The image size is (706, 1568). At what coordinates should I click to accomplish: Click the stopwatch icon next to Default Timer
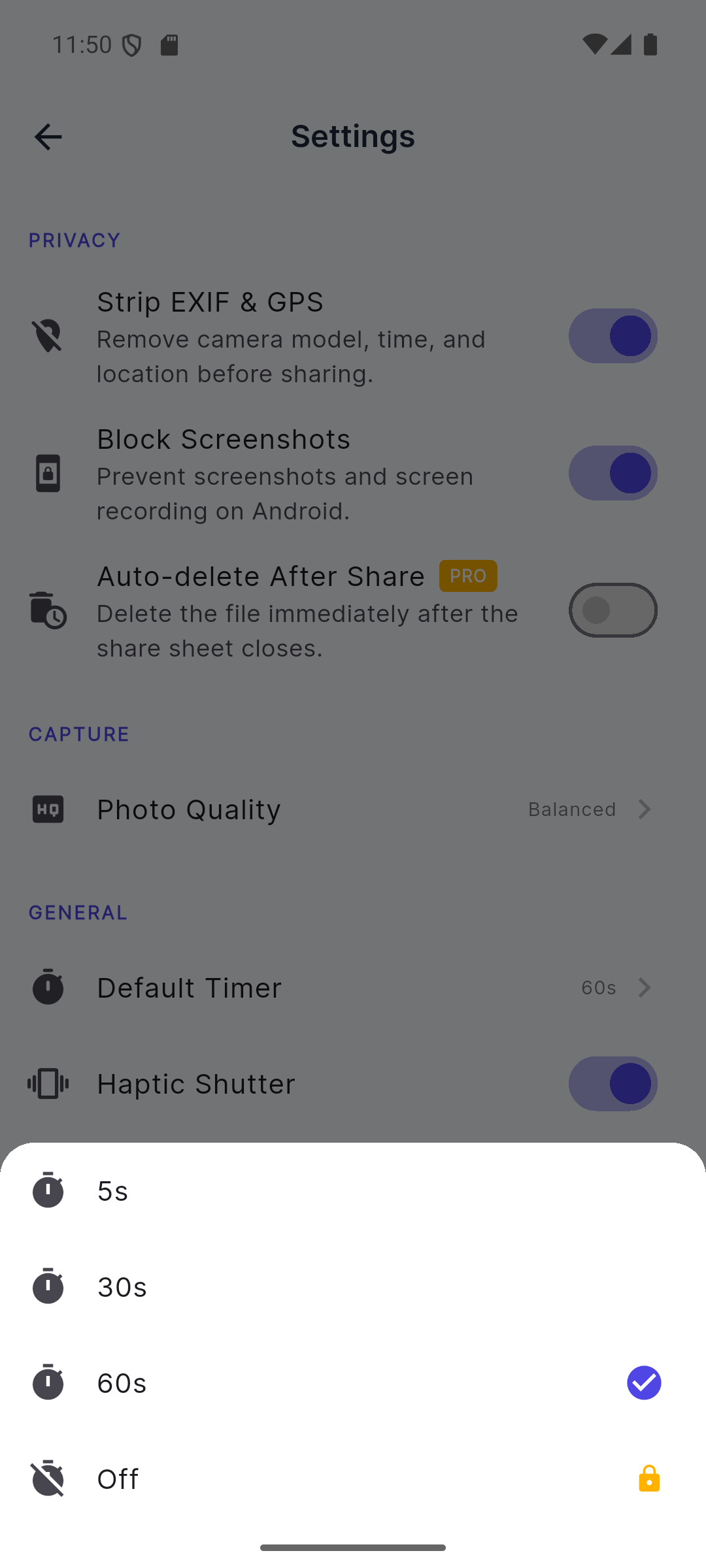coord(48,987)
